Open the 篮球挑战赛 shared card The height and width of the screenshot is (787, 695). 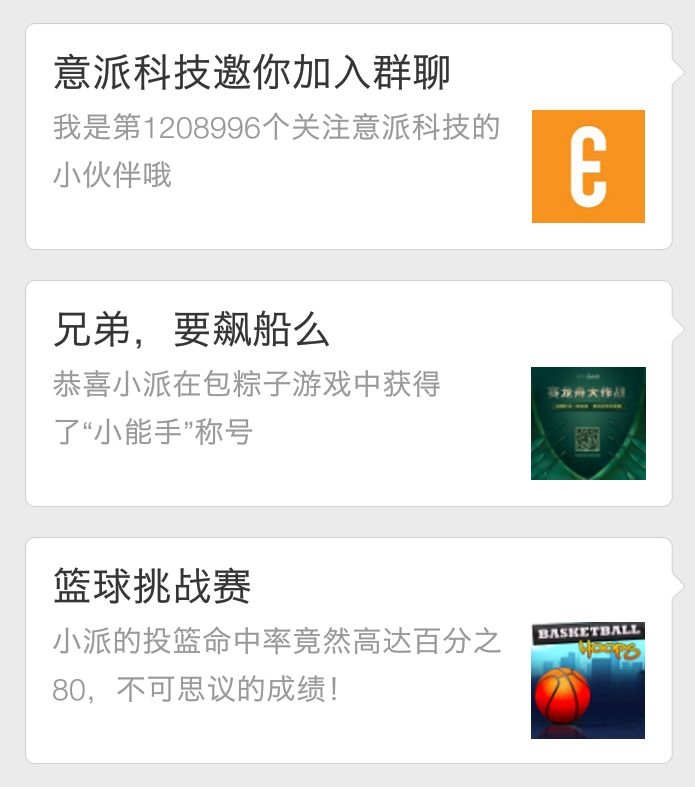coord(349,650)
